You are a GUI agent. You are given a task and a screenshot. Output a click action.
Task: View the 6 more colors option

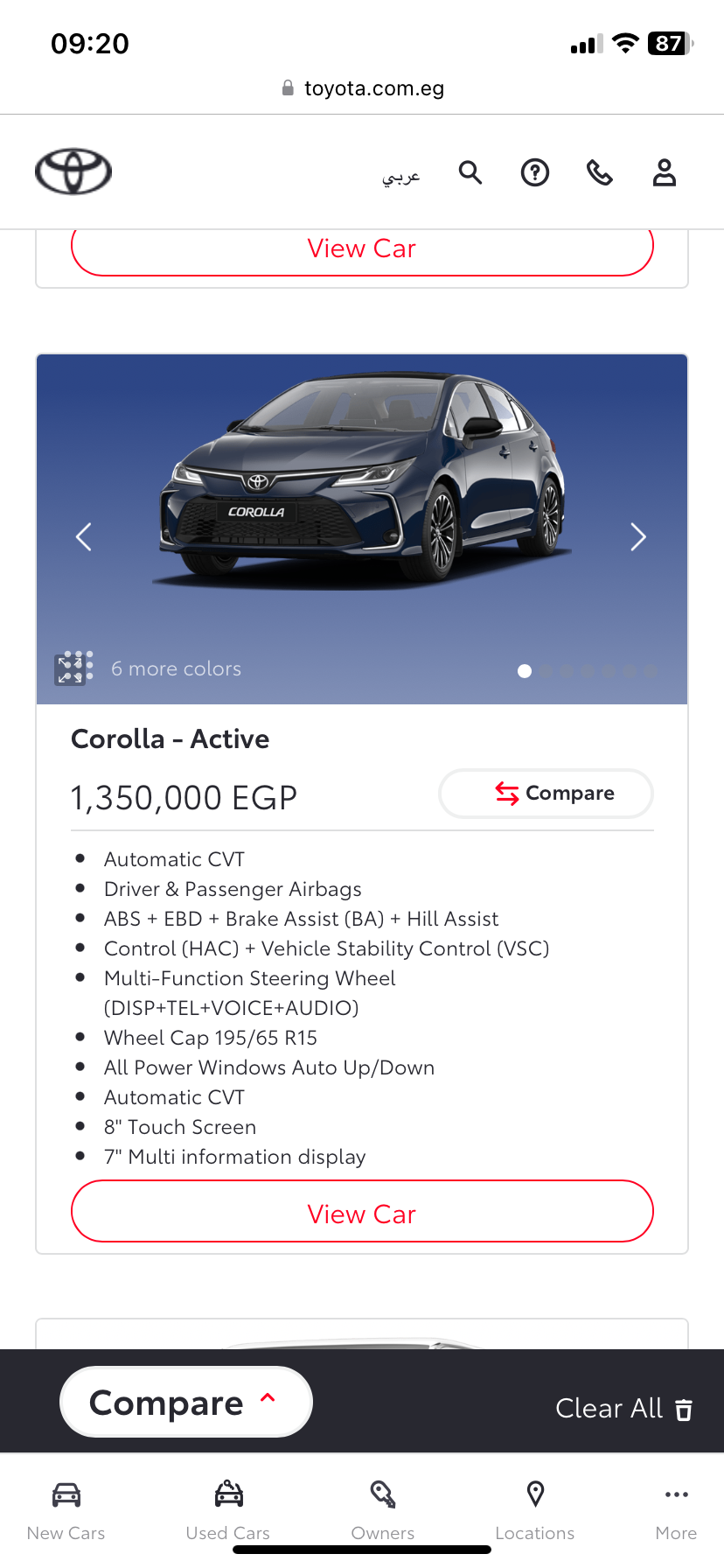click(149, 668)
